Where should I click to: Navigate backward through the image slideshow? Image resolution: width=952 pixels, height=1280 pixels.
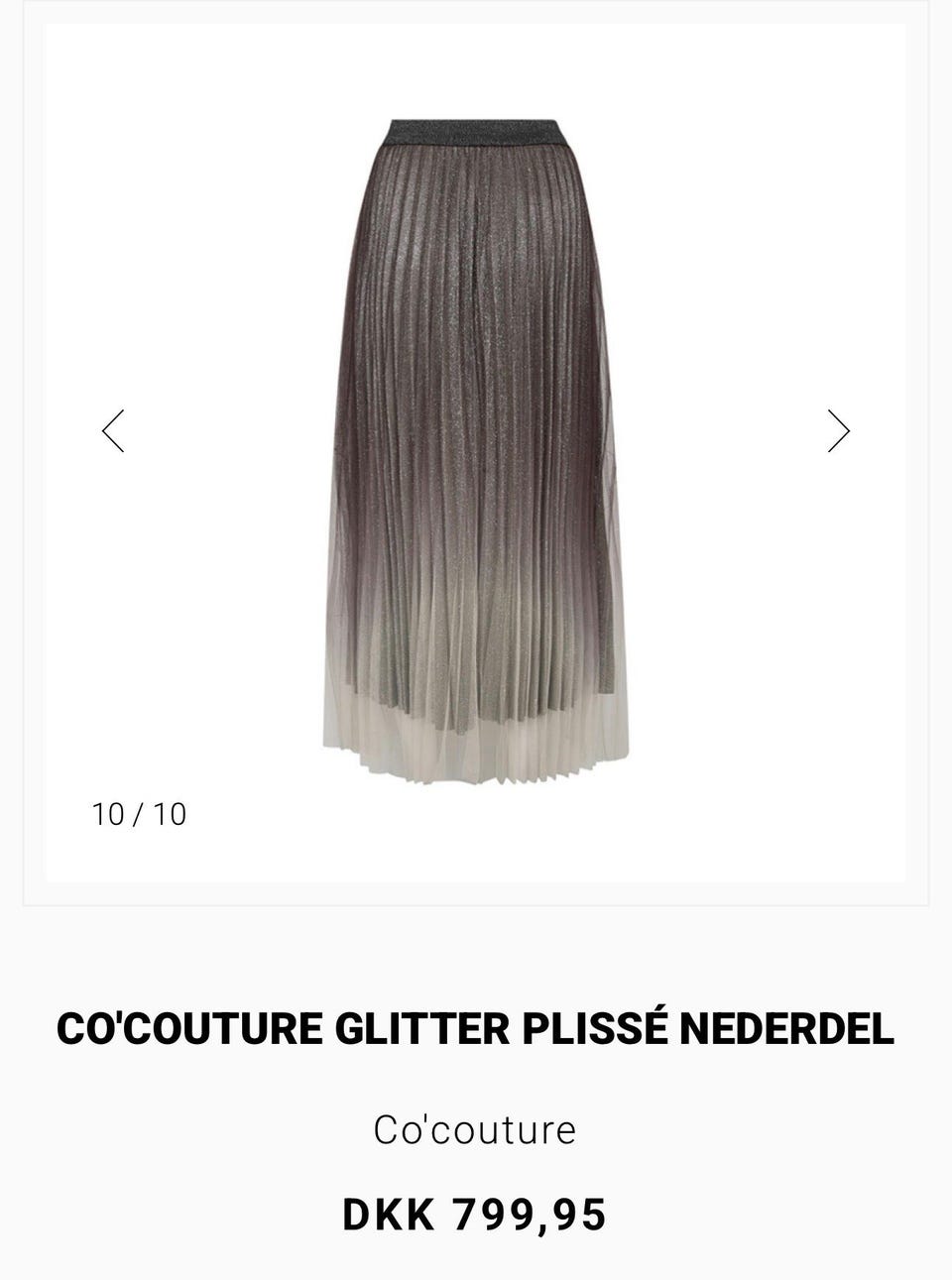113,430
